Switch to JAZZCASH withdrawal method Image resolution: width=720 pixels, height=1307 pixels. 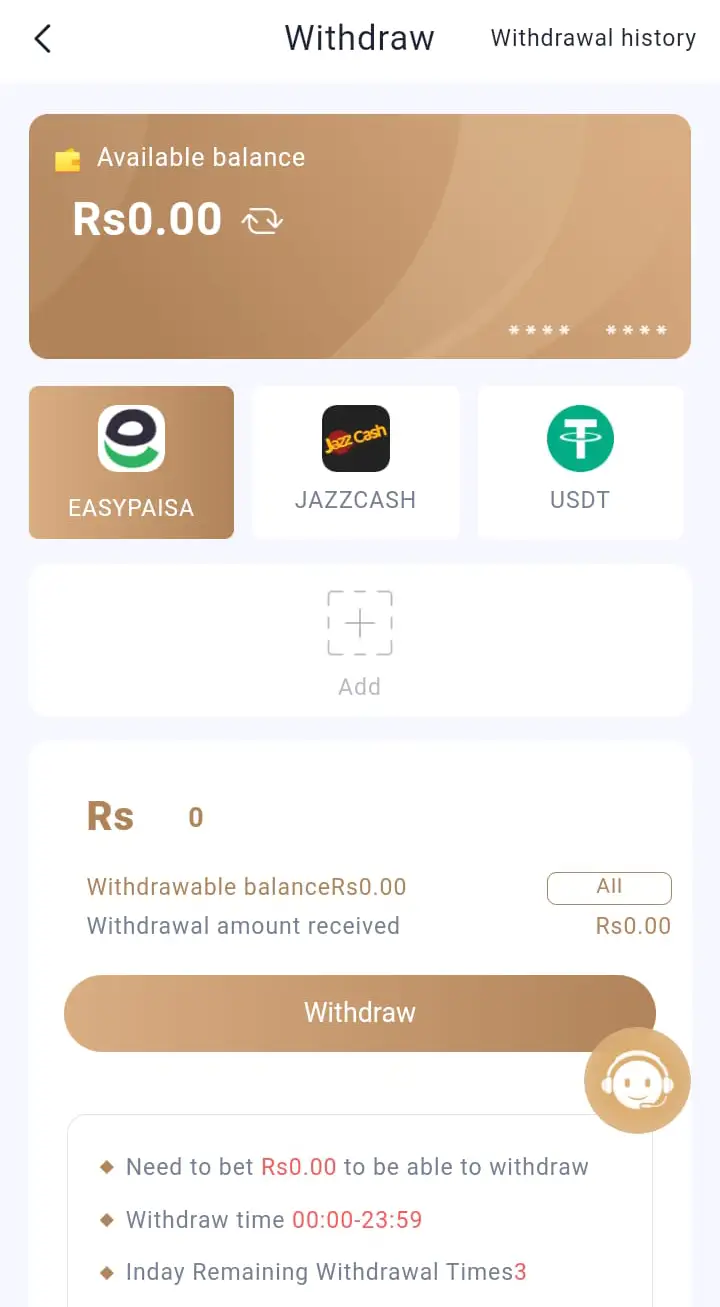356,462
